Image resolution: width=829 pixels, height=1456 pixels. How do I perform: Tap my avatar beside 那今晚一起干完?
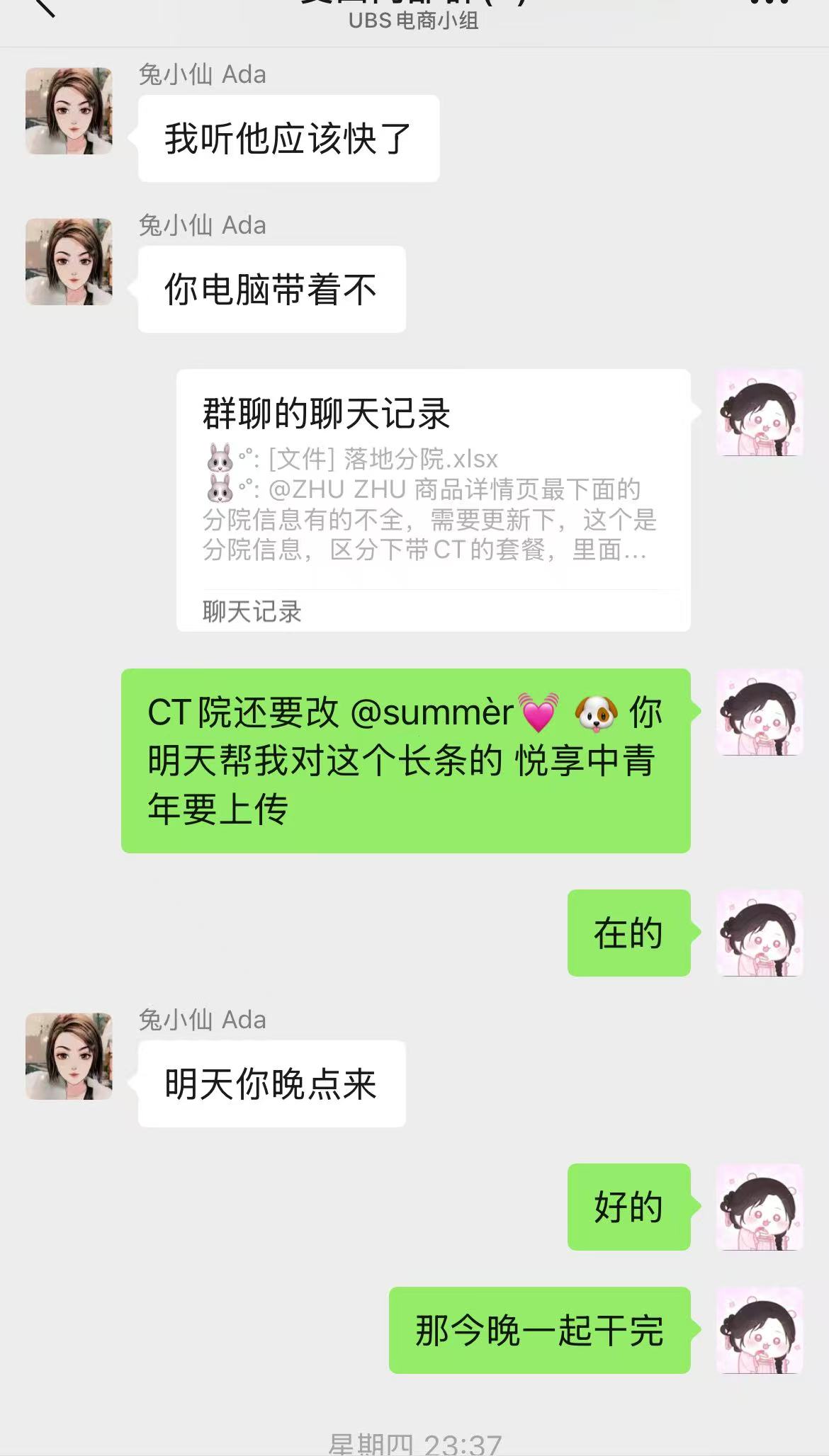(x=760, y=1330)
